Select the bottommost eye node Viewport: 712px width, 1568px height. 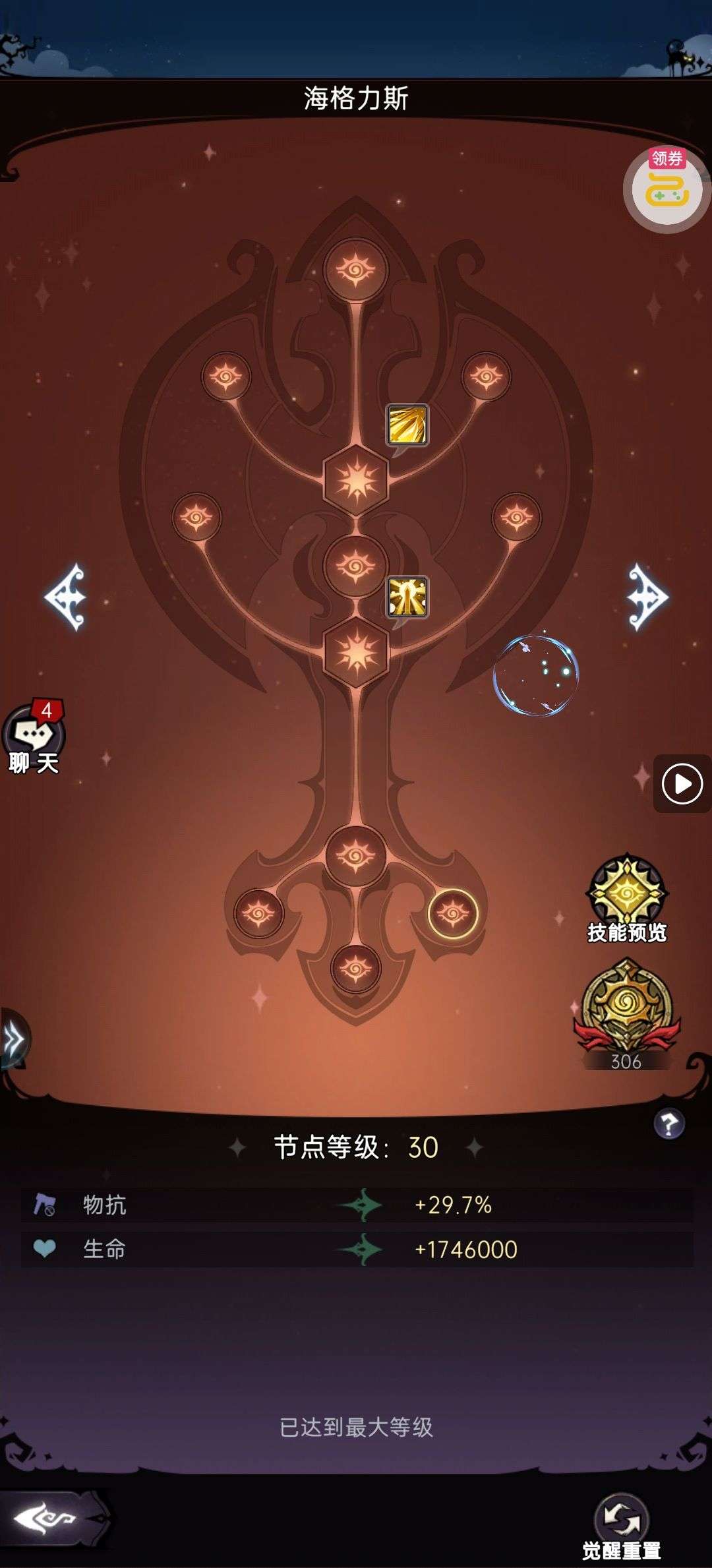point(356,969)
